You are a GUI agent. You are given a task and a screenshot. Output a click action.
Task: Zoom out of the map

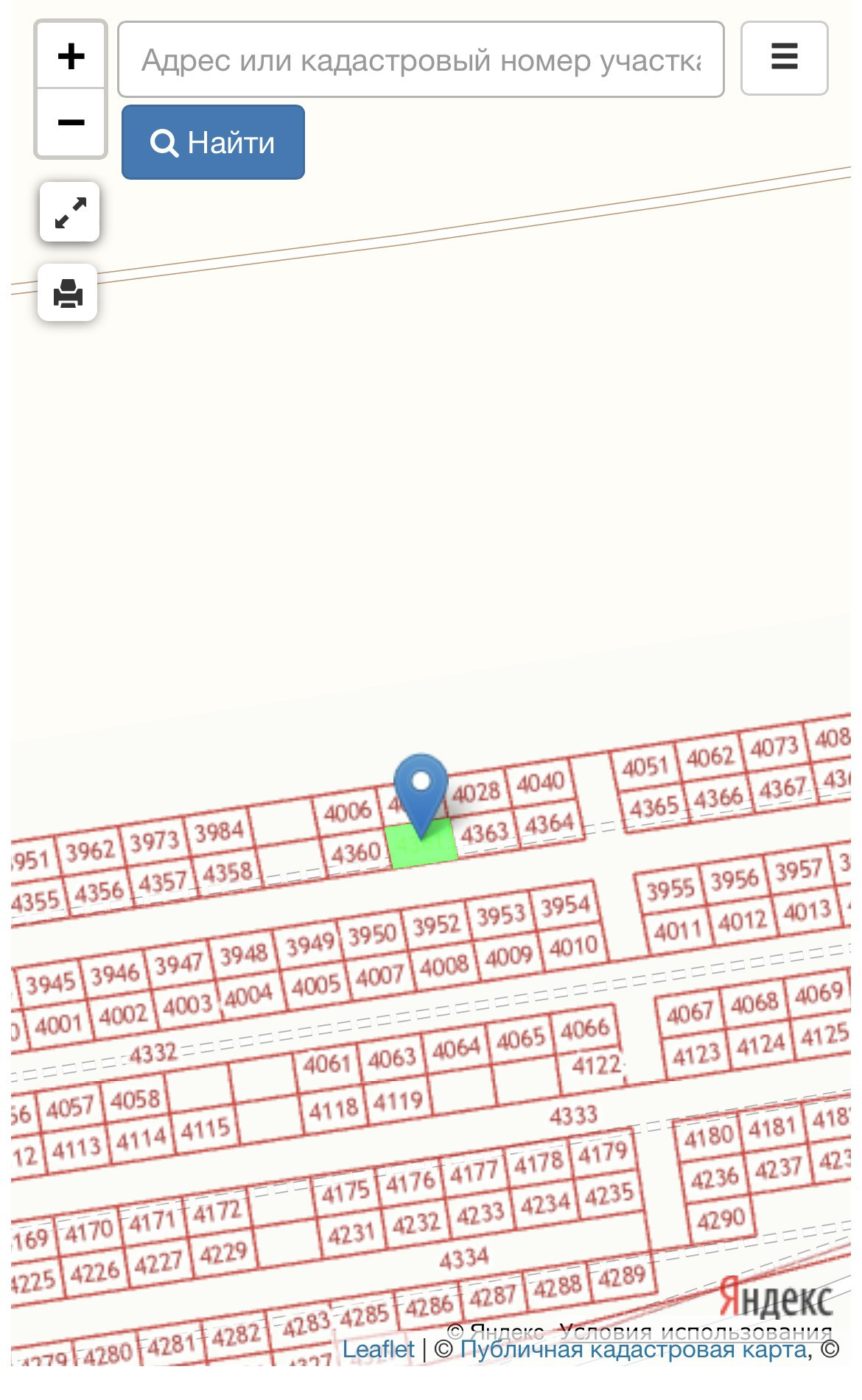[71, 123]
